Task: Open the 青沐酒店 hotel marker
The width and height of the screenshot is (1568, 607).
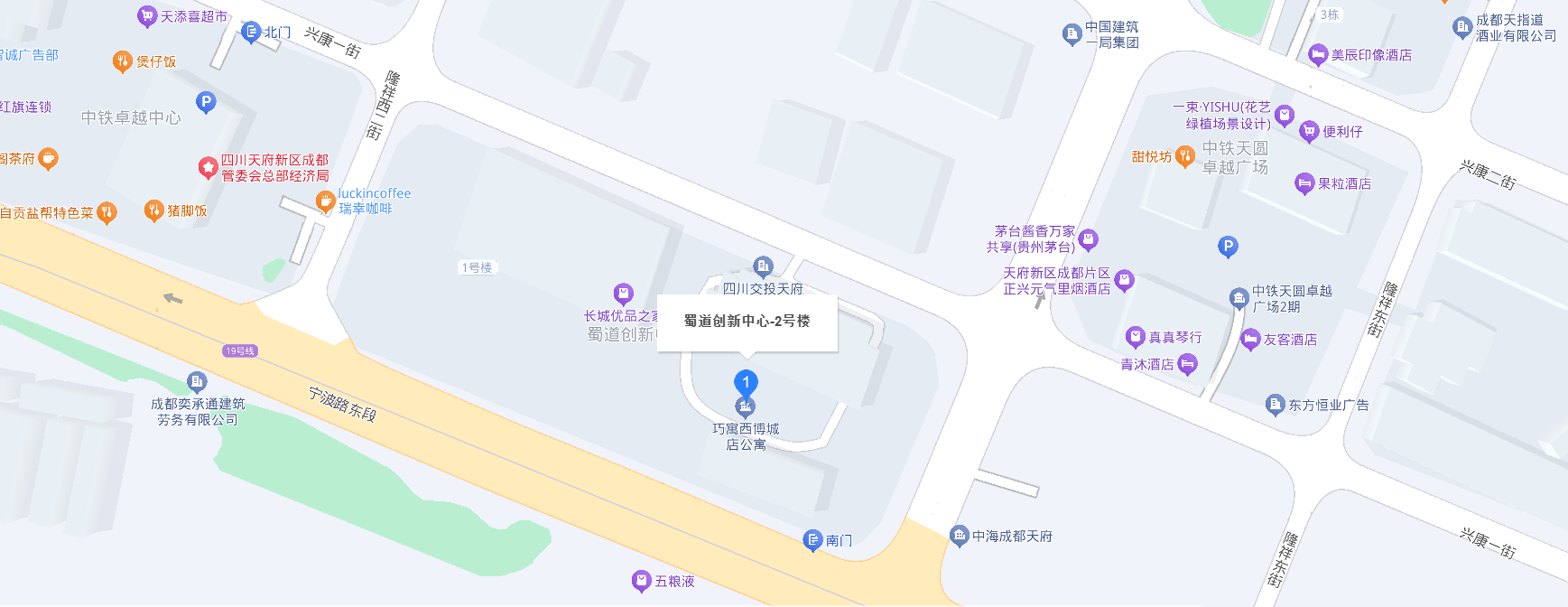Action: point(1188,364)
